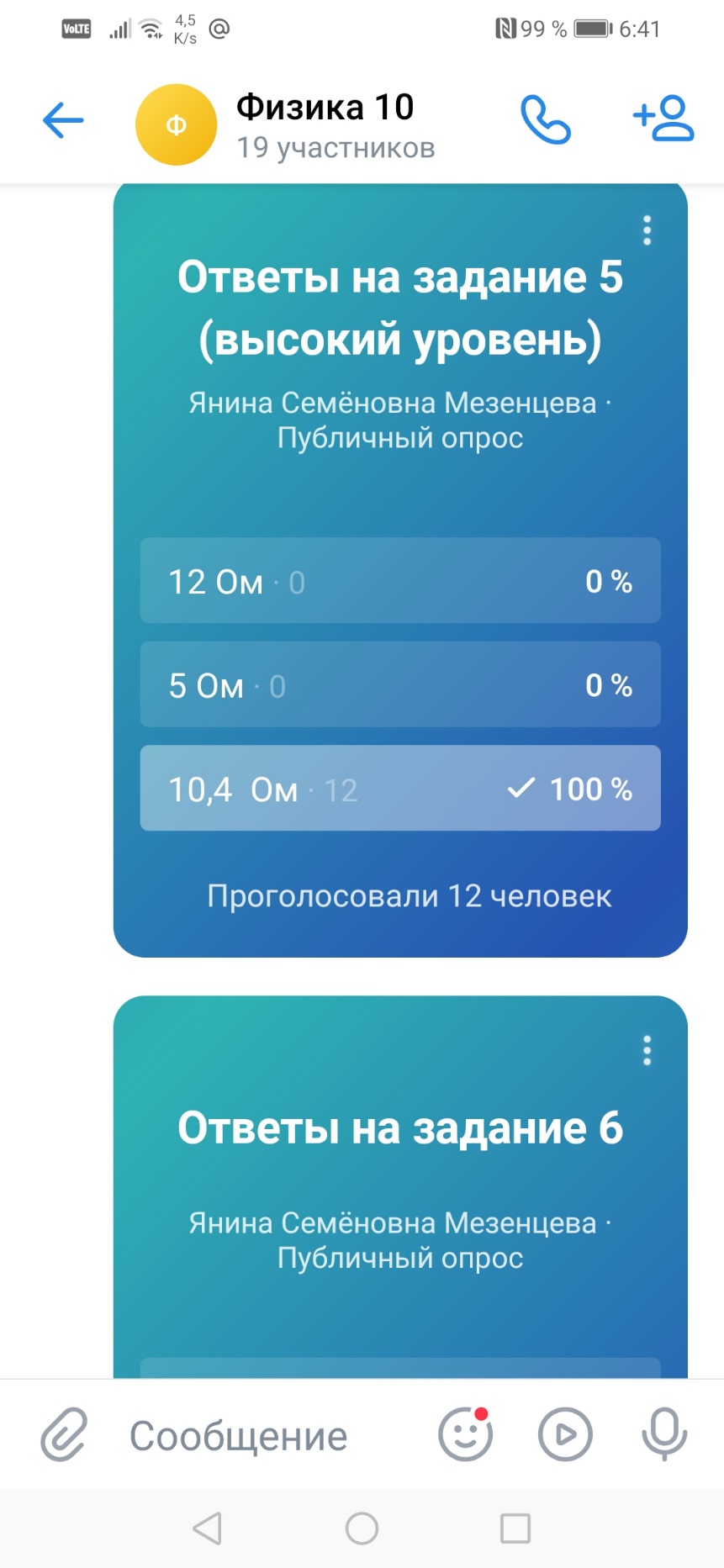Open overflow menu on задание 5 poll
This screenshot has height=1568, width=724.
647,230
